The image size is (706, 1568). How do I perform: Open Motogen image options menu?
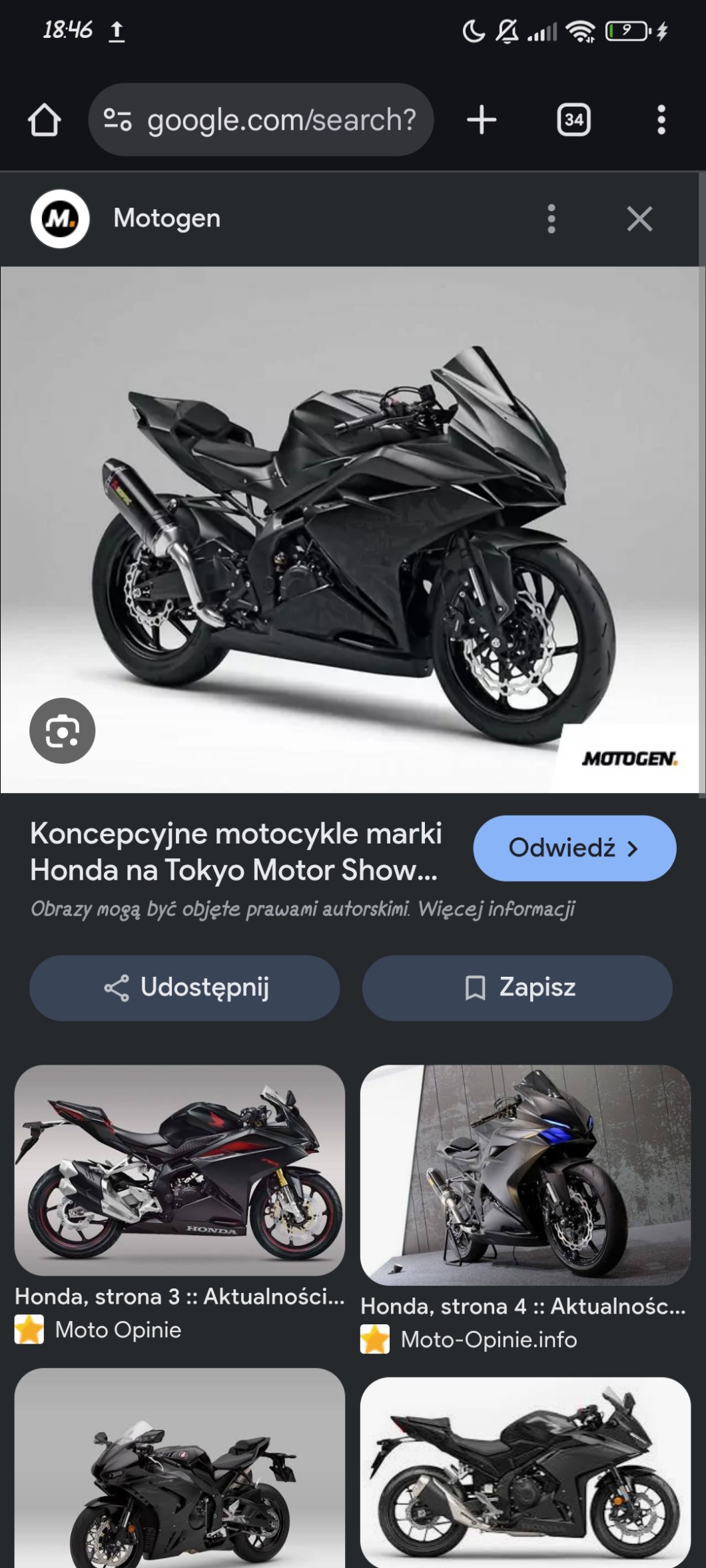(x=551, y=218)
